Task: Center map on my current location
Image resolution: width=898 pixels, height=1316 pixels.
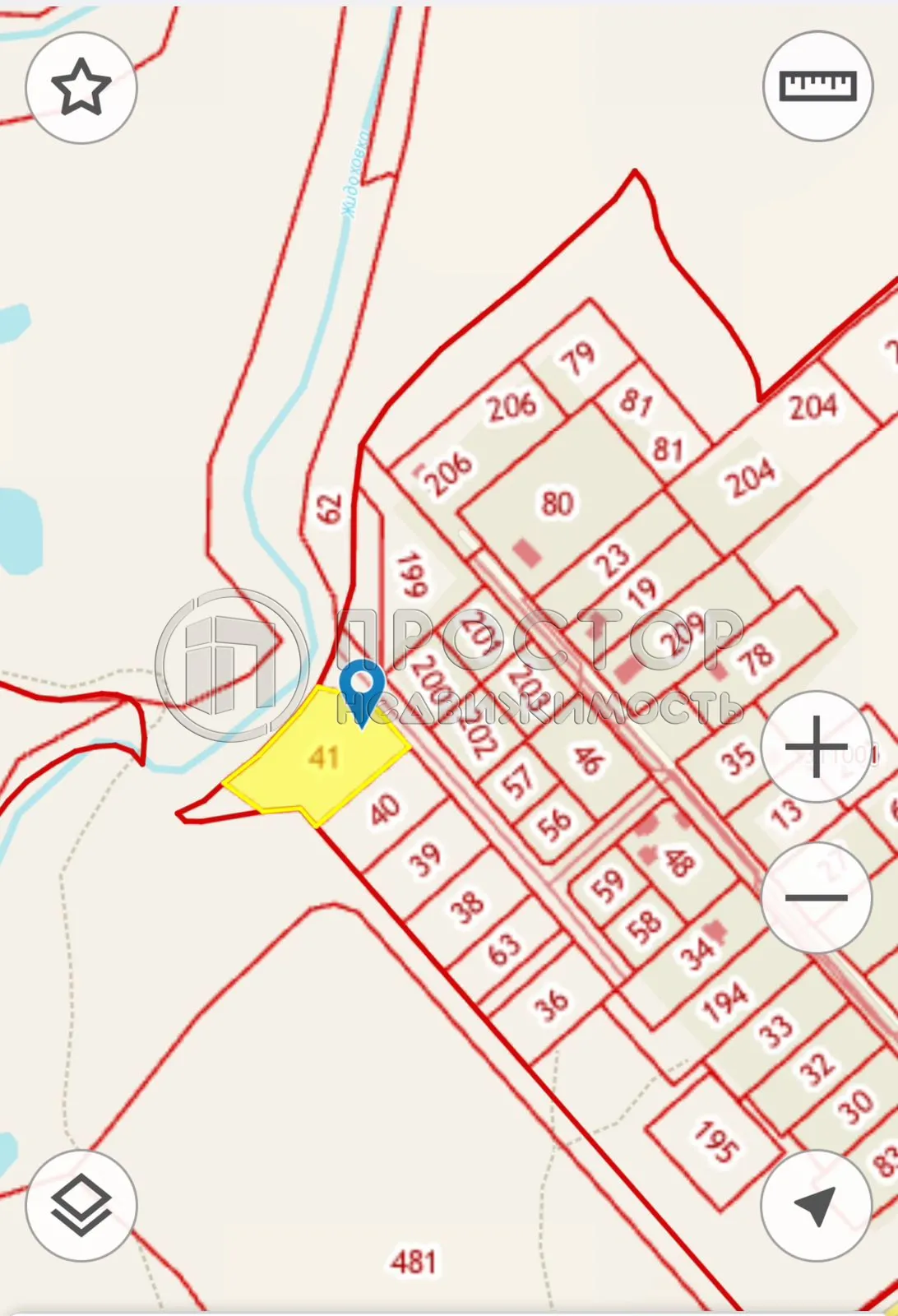Action: click(816, 1206)
